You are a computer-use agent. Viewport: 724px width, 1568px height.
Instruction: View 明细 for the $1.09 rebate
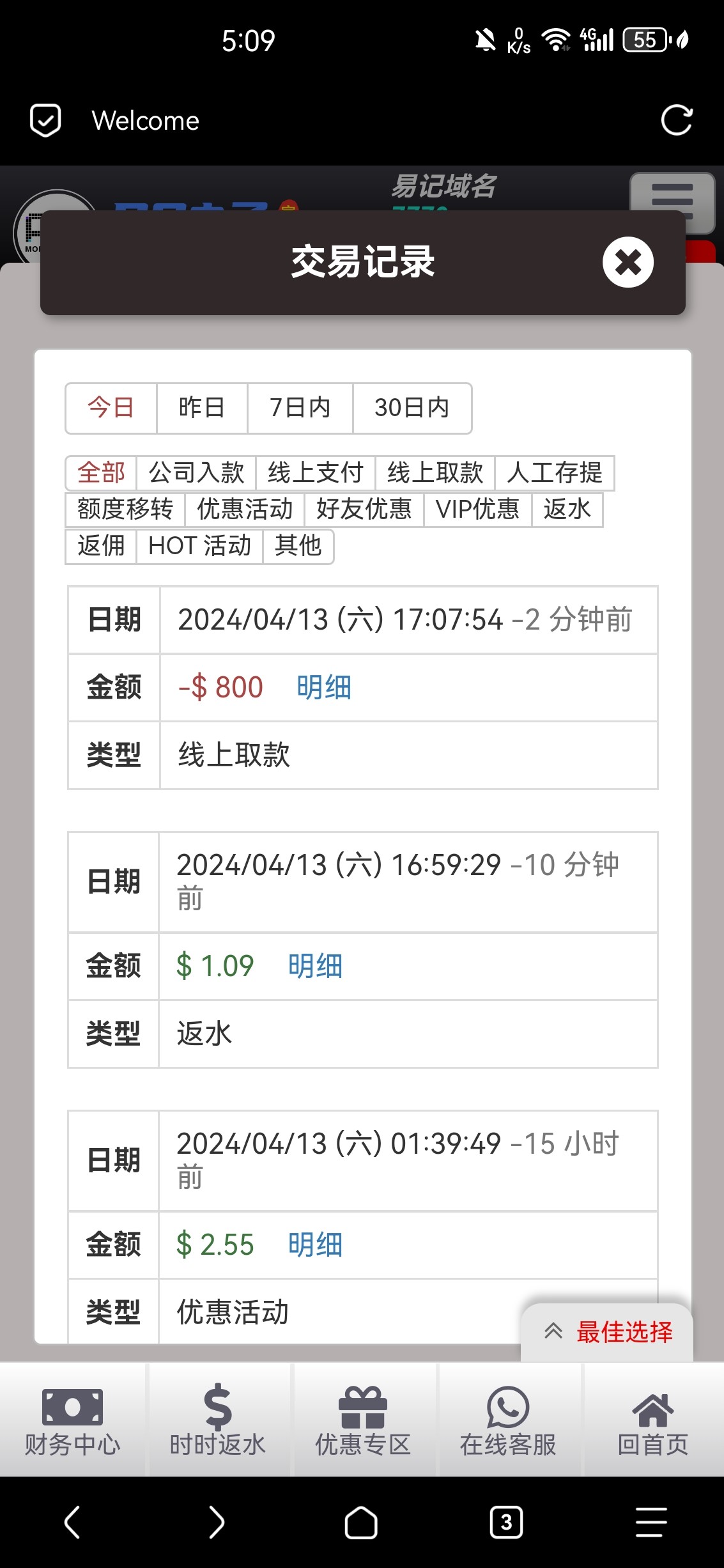[314, 966]
